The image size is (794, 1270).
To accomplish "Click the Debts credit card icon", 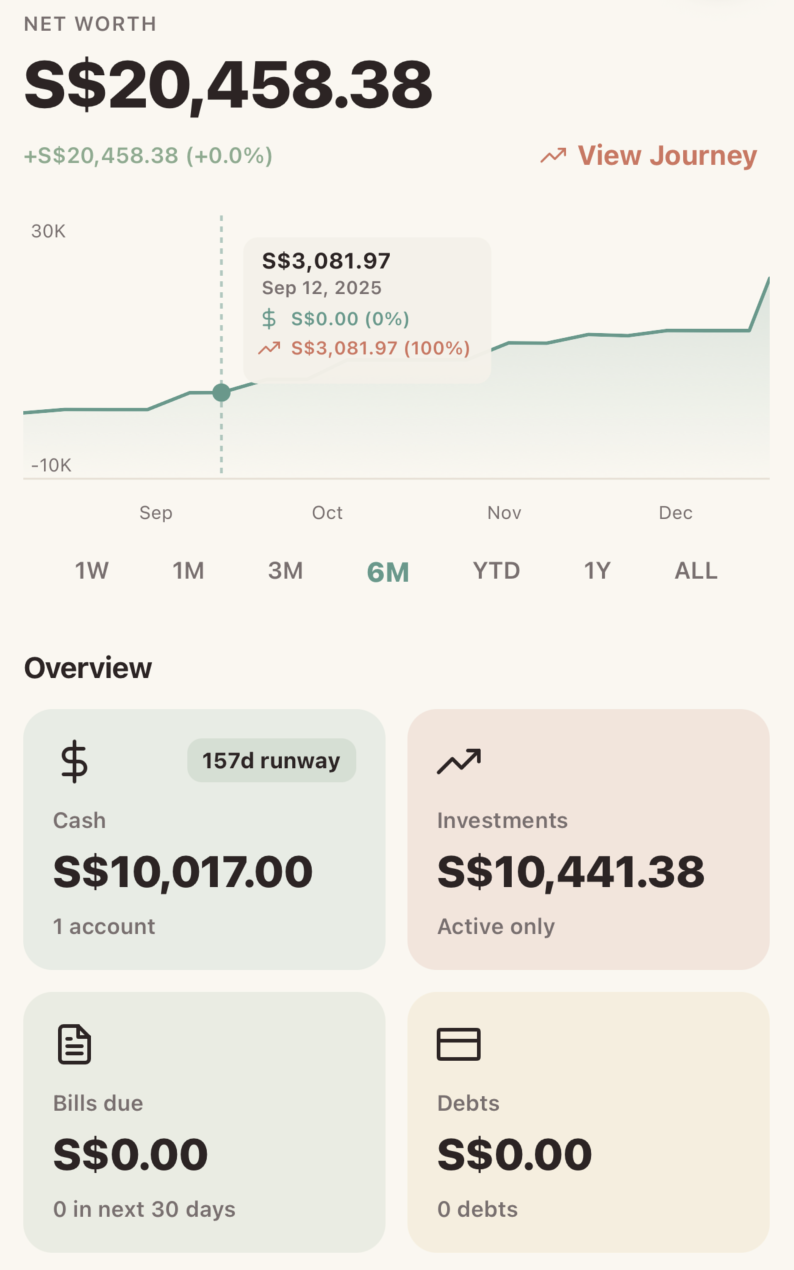I will (458, 1044).
